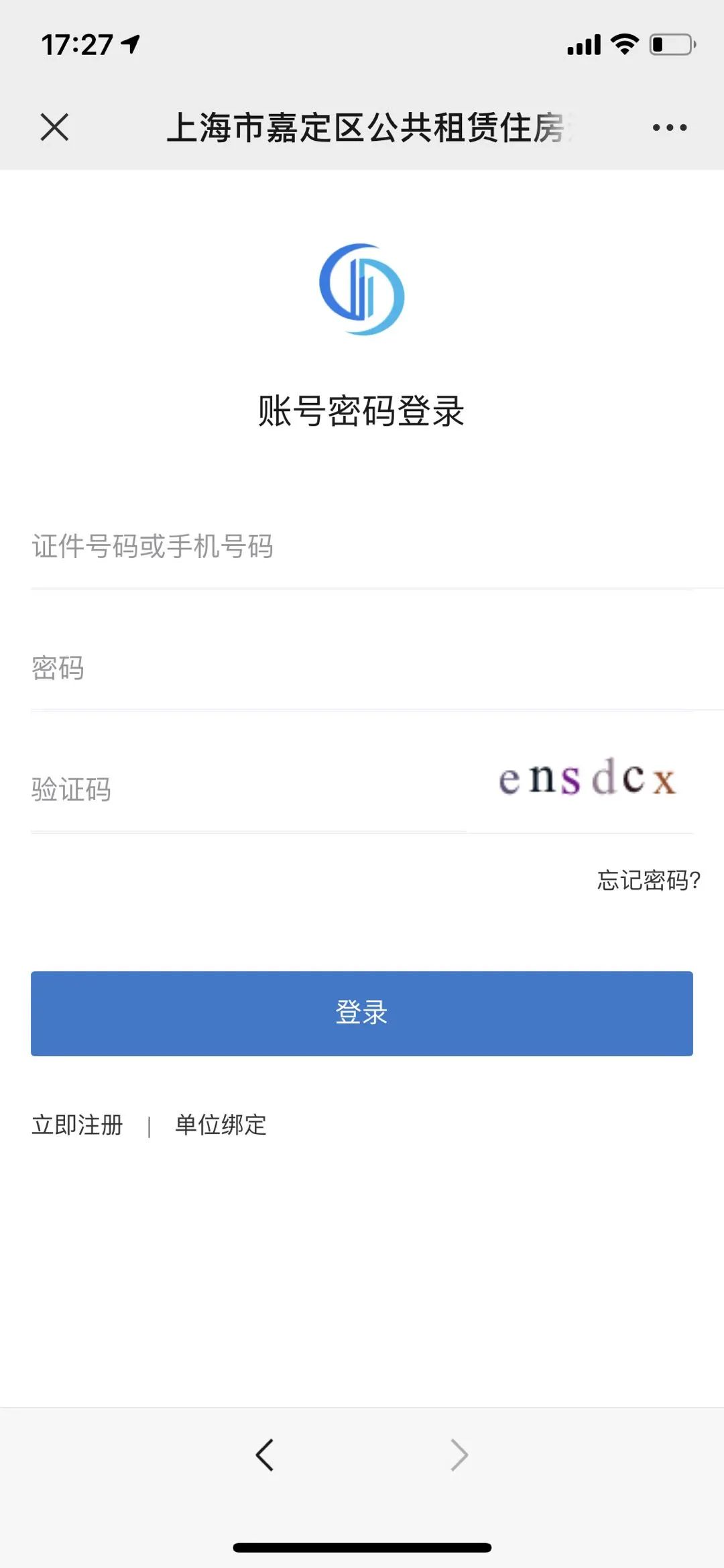Open the 忘记密码? link
Screen dimensions: 724x1568
[648, 880]
